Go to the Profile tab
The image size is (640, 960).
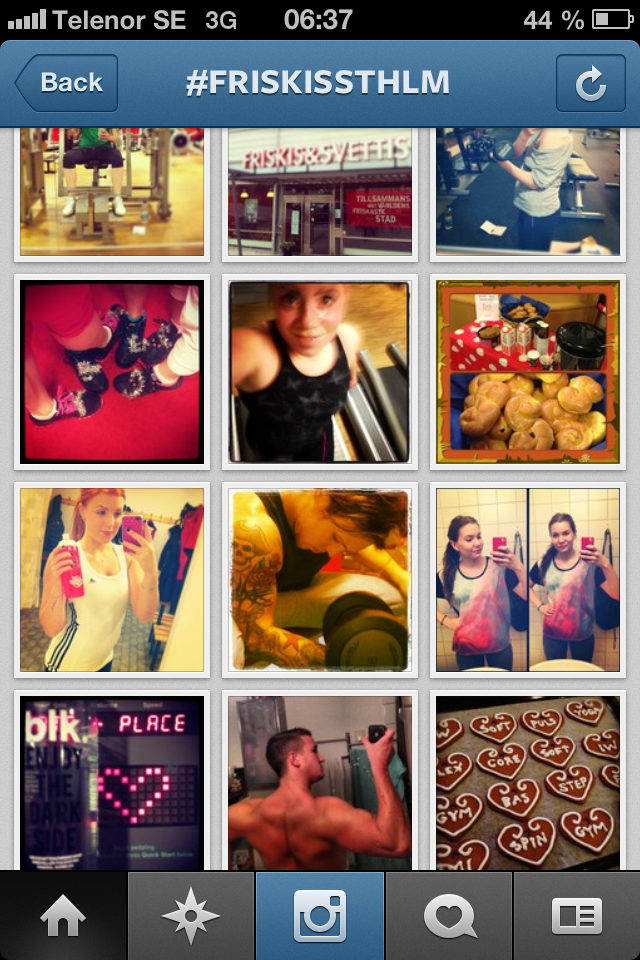click(576, 916)
